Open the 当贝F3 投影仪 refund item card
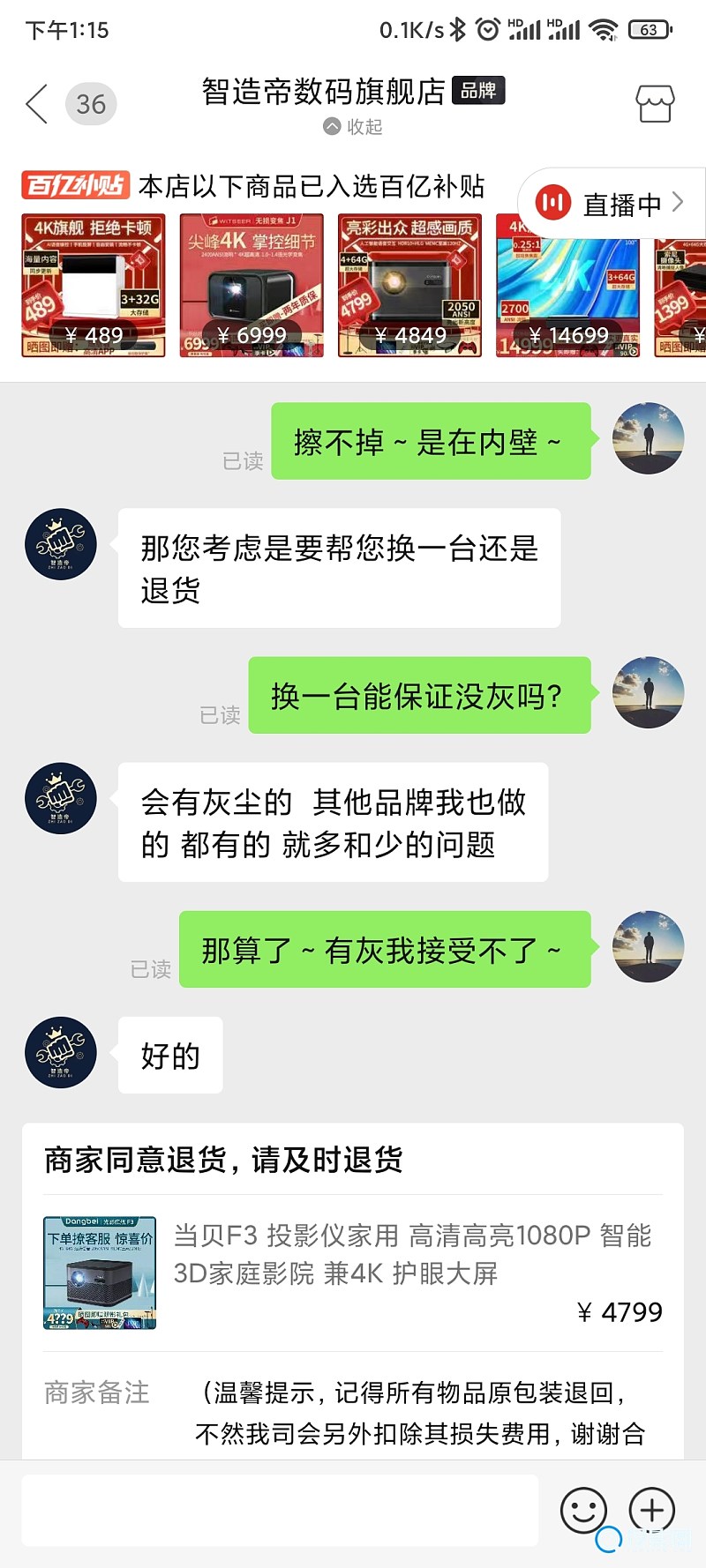706x1568 pixels. (x=353, y=1272)
